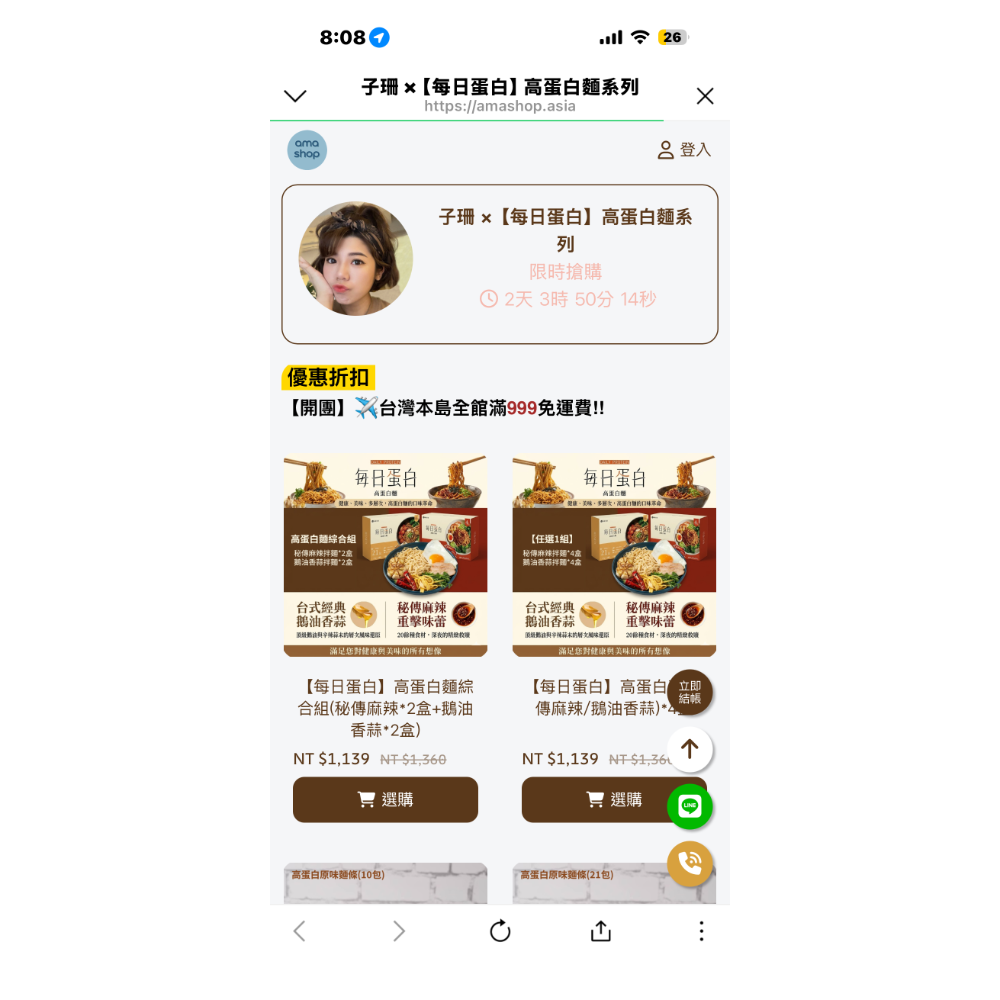Go back to previous page
This screenshot has width=1000, height=1000.
(x=299, y=931)
